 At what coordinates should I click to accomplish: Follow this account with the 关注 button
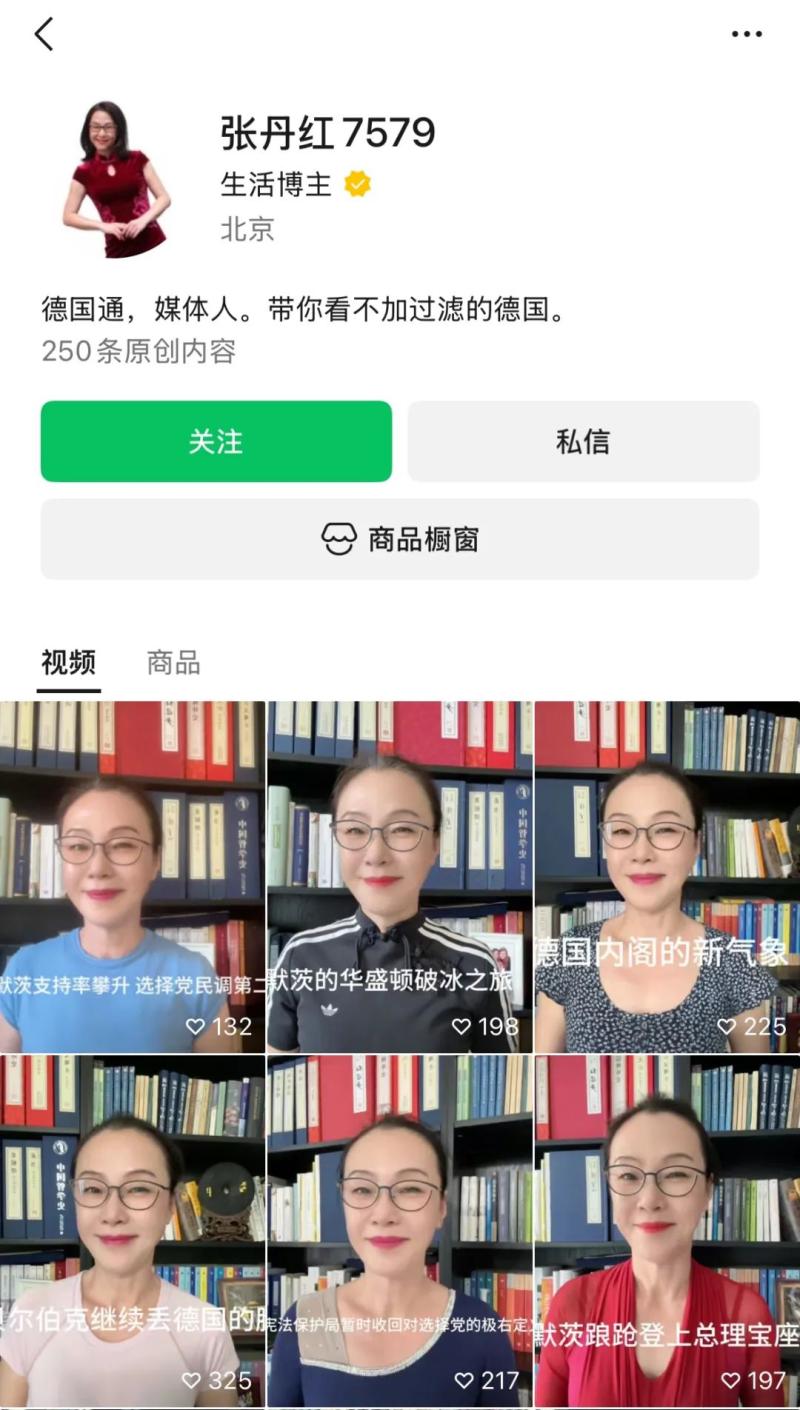click(216, 442)
